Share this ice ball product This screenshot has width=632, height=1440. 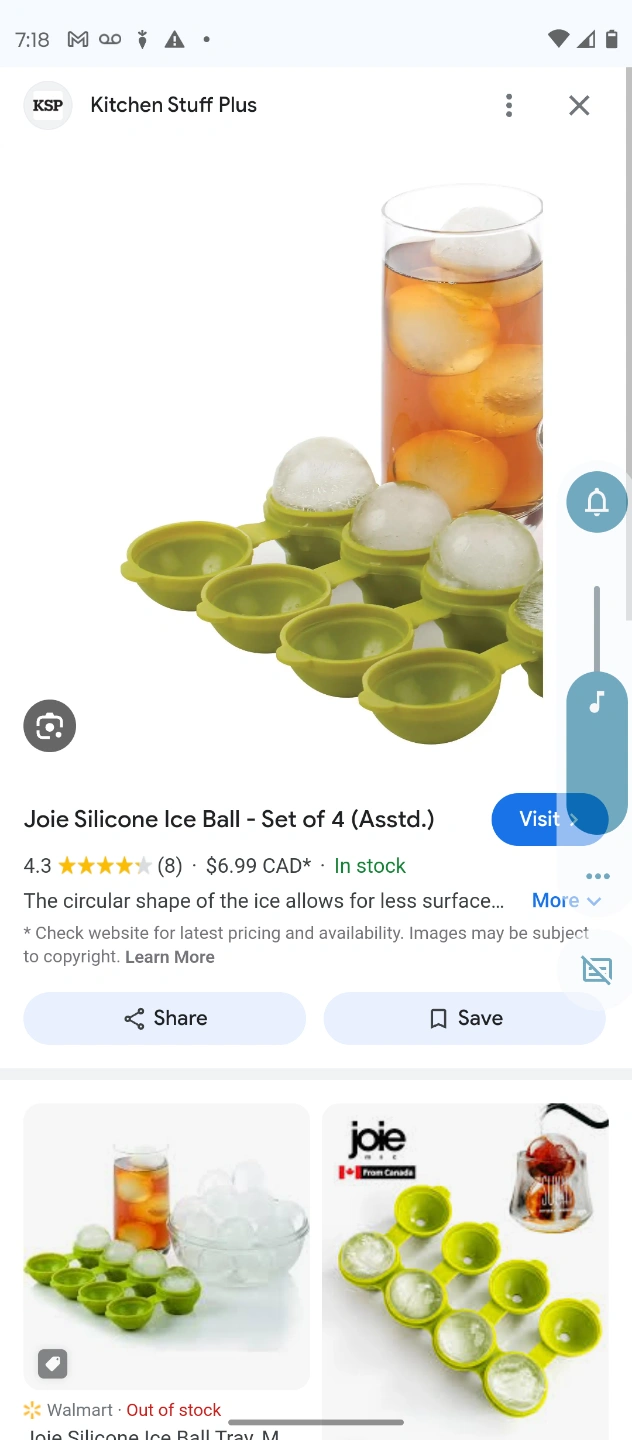(x=165, y=1018)
